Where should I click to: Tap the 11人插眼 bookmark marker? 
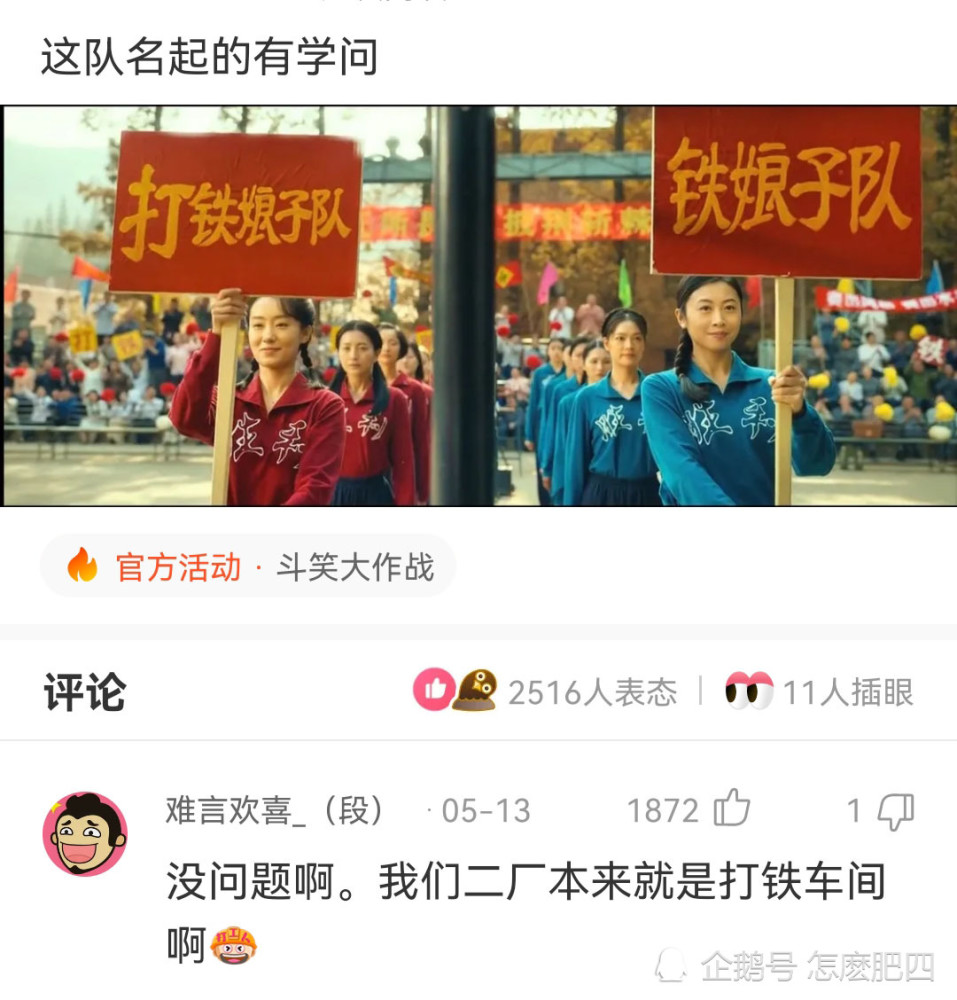[819, 692]
